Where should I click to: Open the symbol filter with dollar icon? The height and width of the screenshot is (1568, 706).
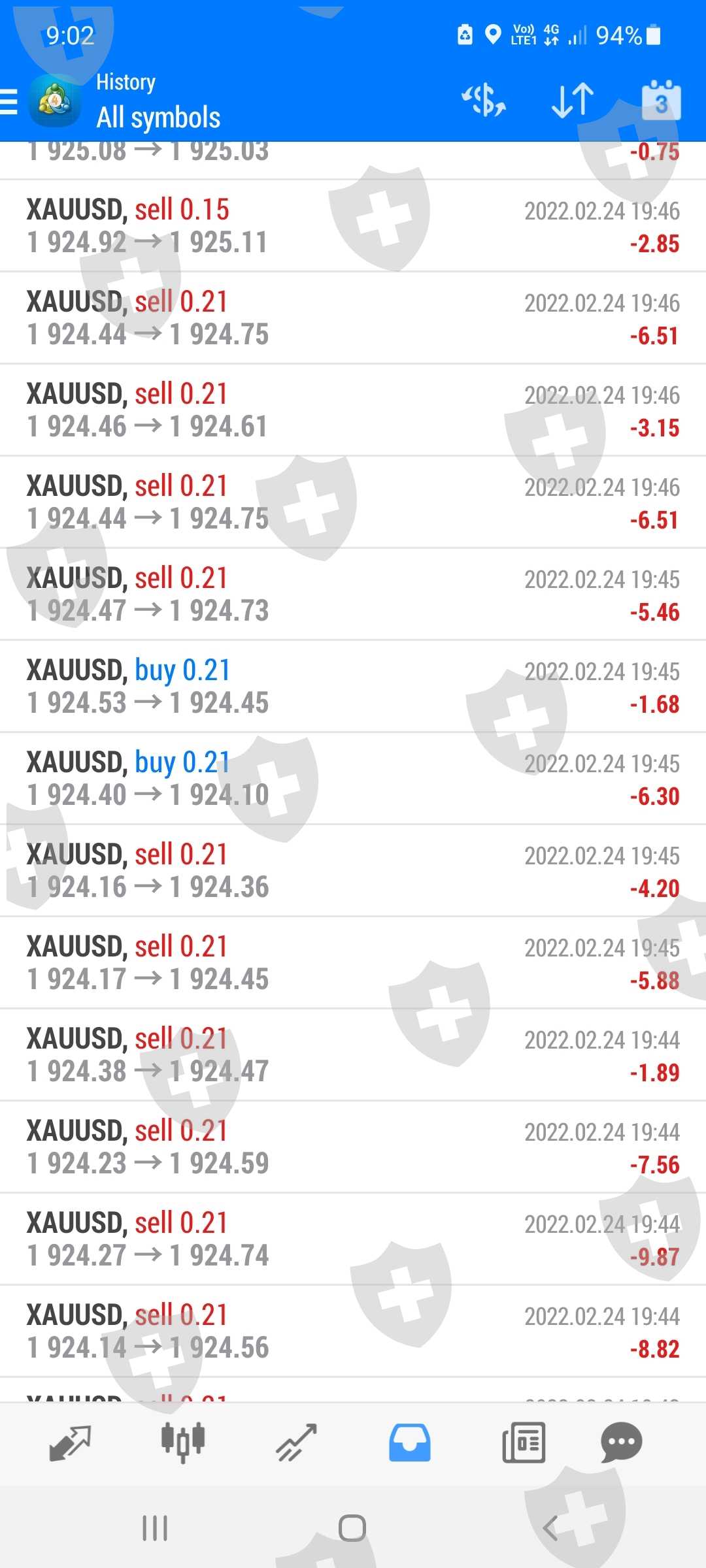(x=484, y=101)
